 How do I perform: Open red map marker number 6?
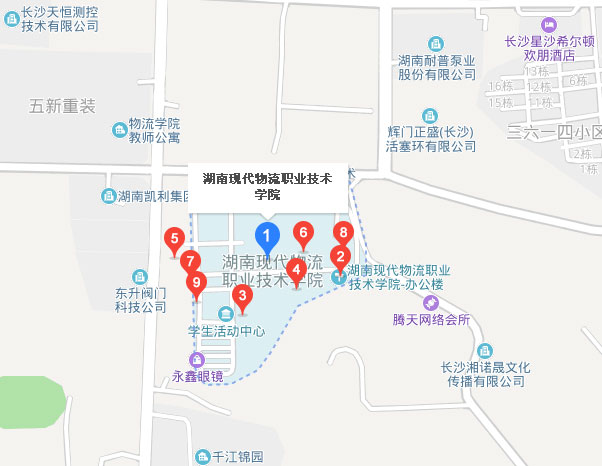[302, 234]
